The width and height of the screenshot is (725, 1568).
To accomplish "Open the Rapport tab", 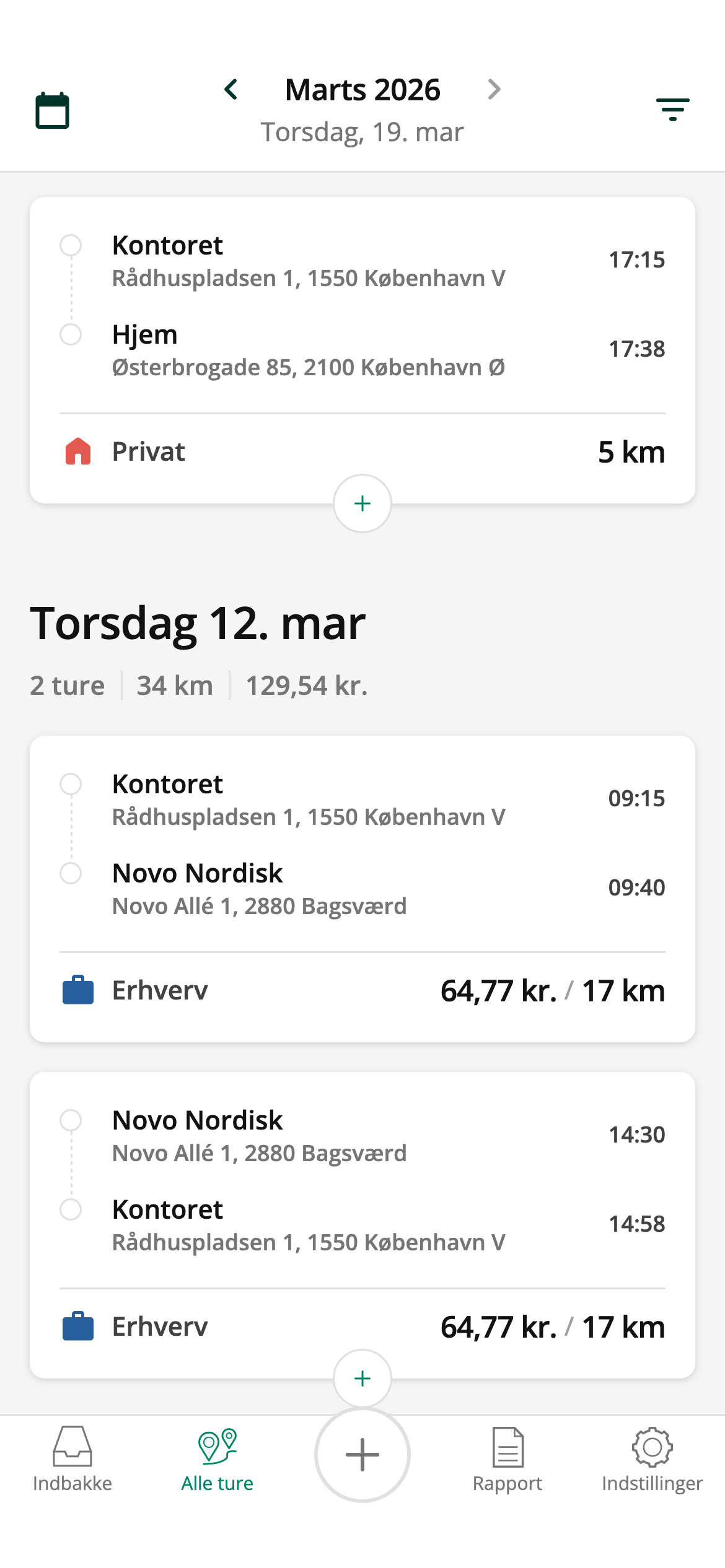I will [x=507, y=1459].
